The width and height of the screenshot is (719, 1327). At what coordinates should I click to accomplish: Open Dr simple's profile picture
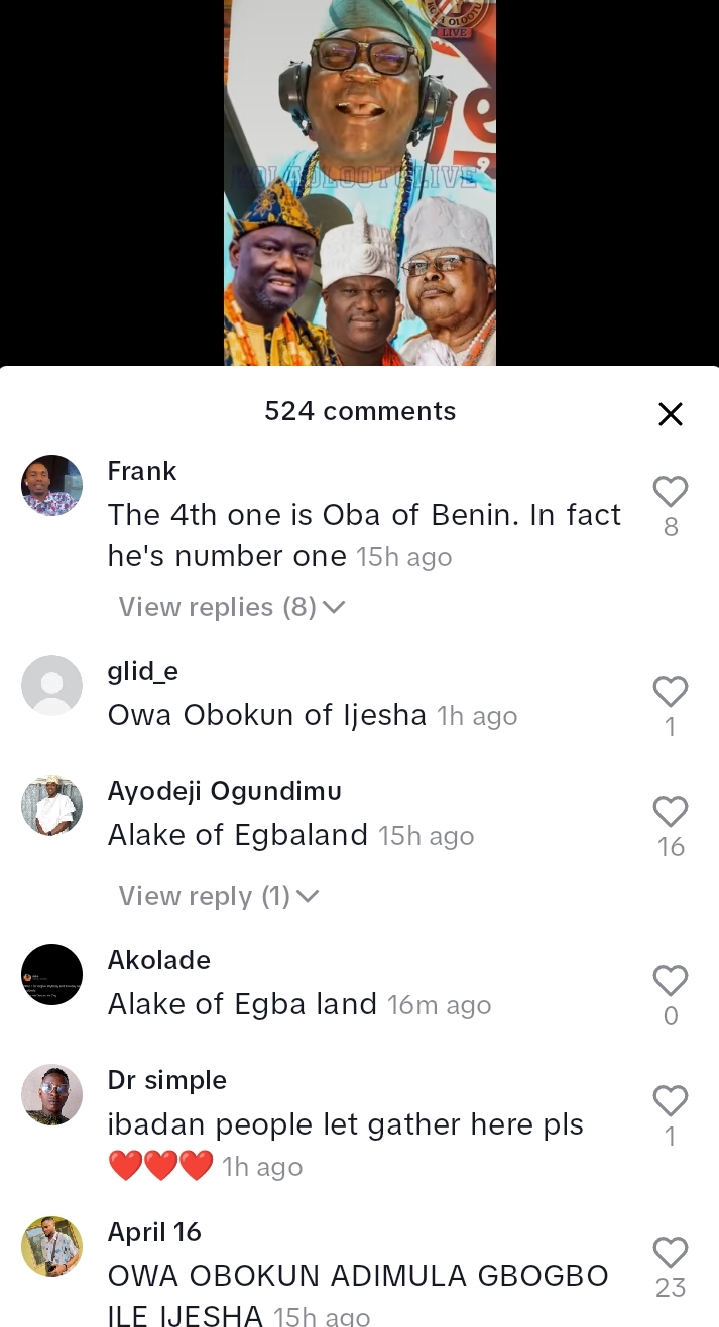[52, 1095]
